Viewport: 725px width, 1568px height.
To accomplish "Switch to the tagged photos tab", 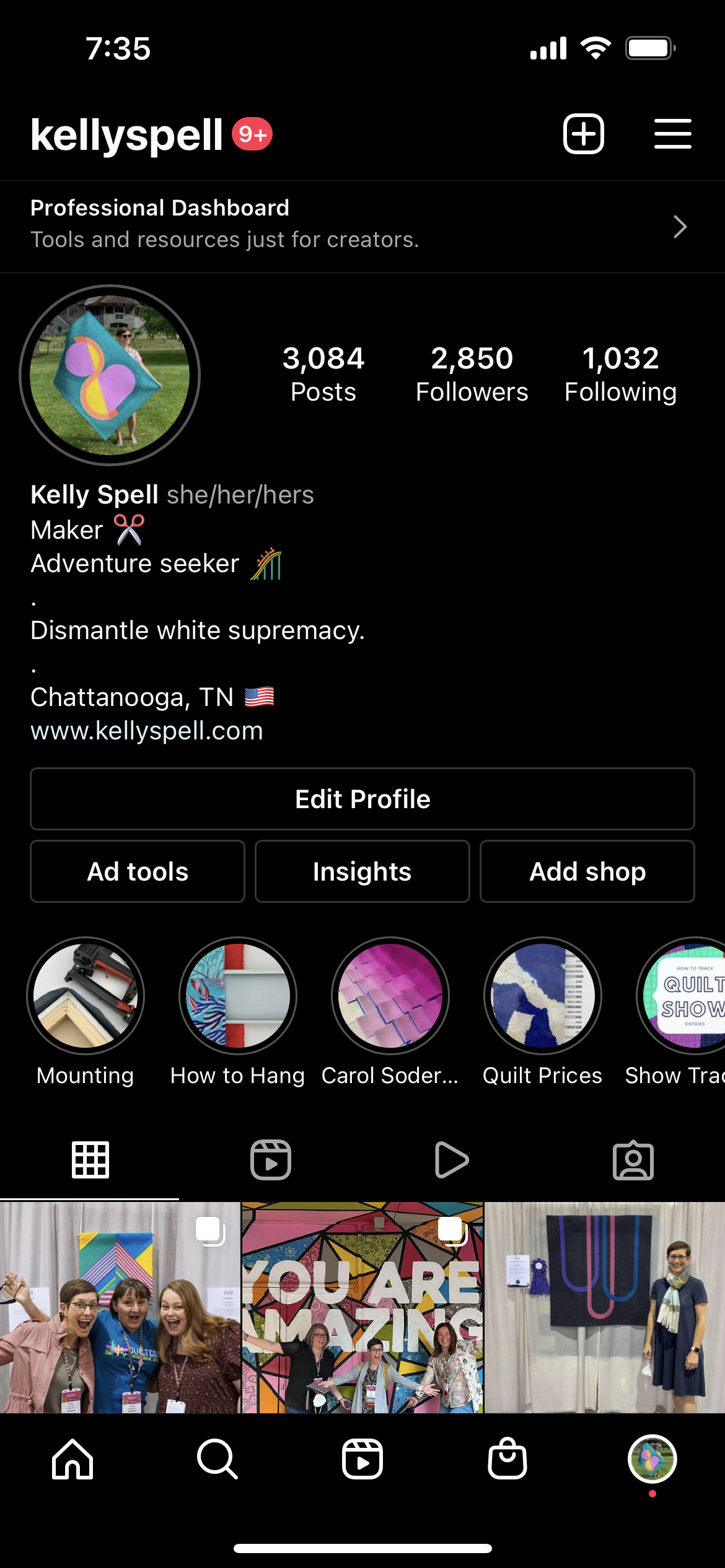I will point(633,1160).
